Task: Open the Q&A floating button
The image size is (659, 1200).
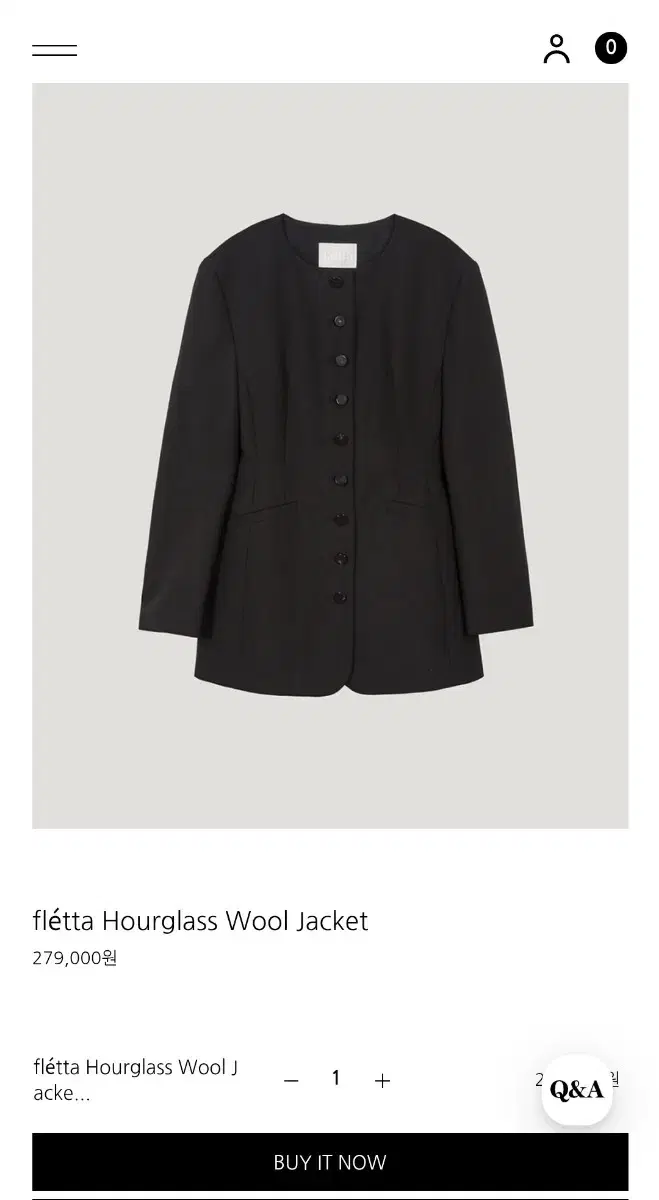Action: tap(577, 1090)
